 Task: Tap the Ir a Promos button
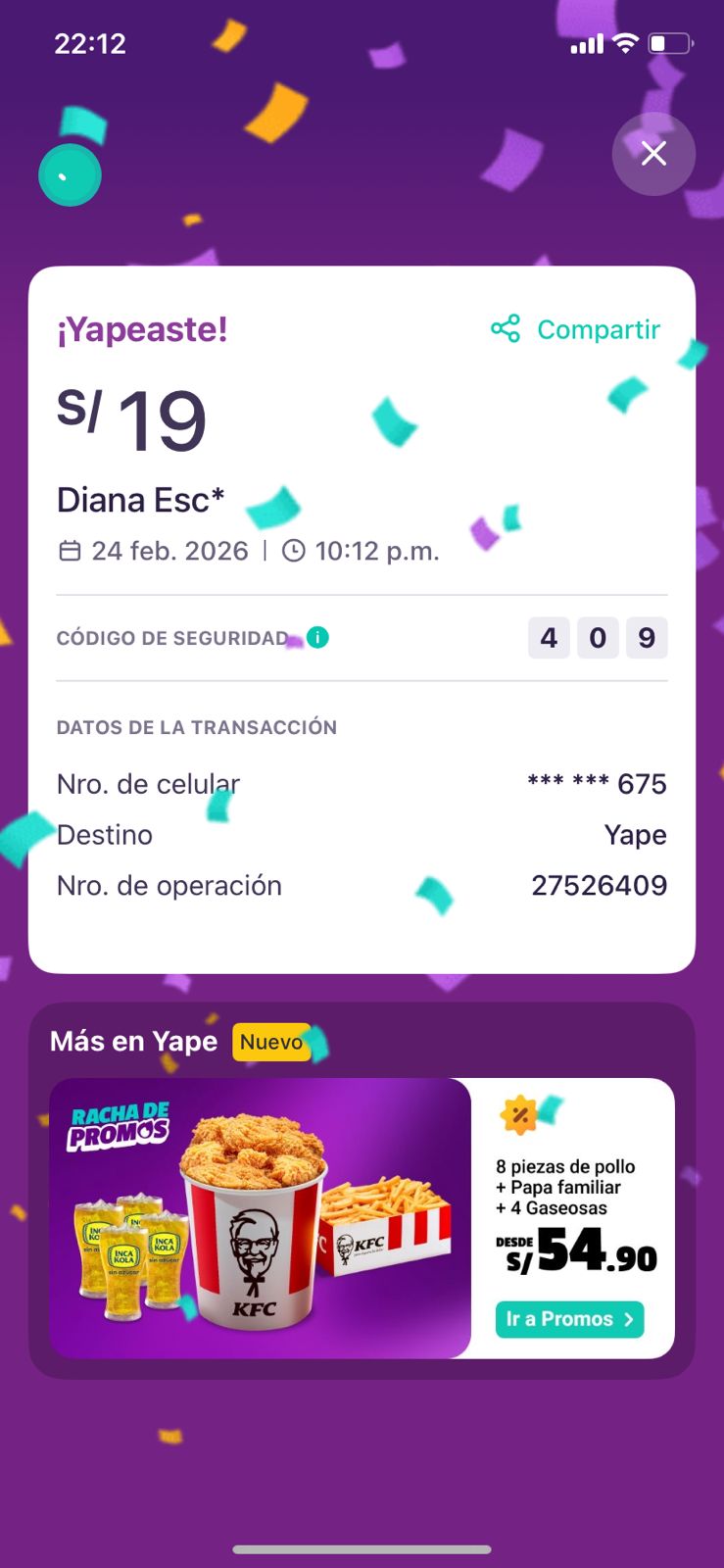tap(569, 1319)
